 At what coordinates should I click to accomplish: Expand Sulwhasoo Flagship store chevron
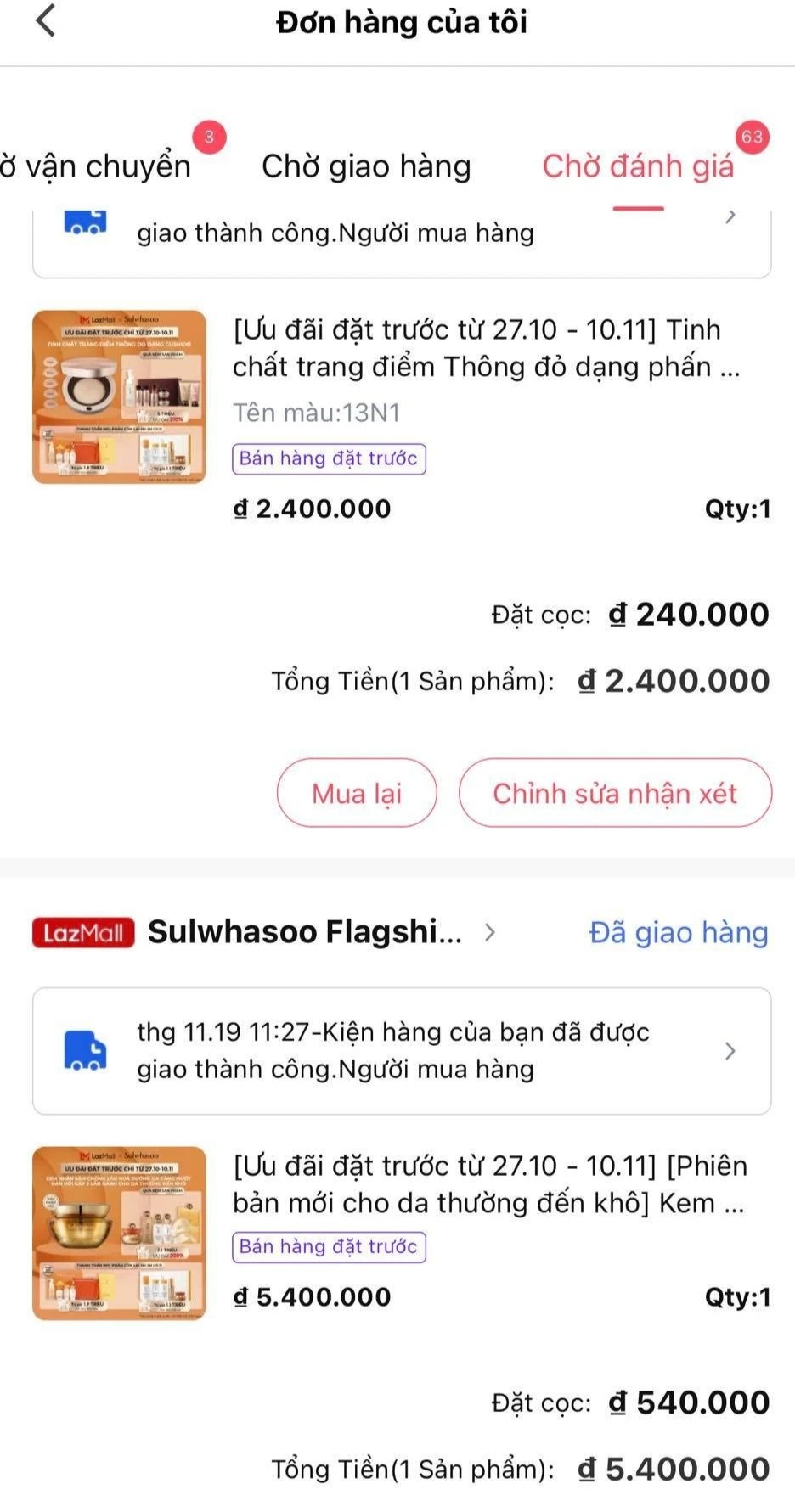[490, 932]
